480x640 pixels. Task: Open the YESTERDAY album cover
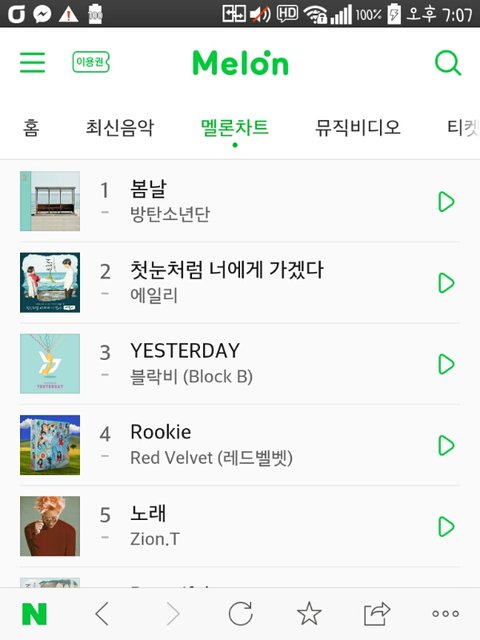pyautogui.click(x=50, y=364)
